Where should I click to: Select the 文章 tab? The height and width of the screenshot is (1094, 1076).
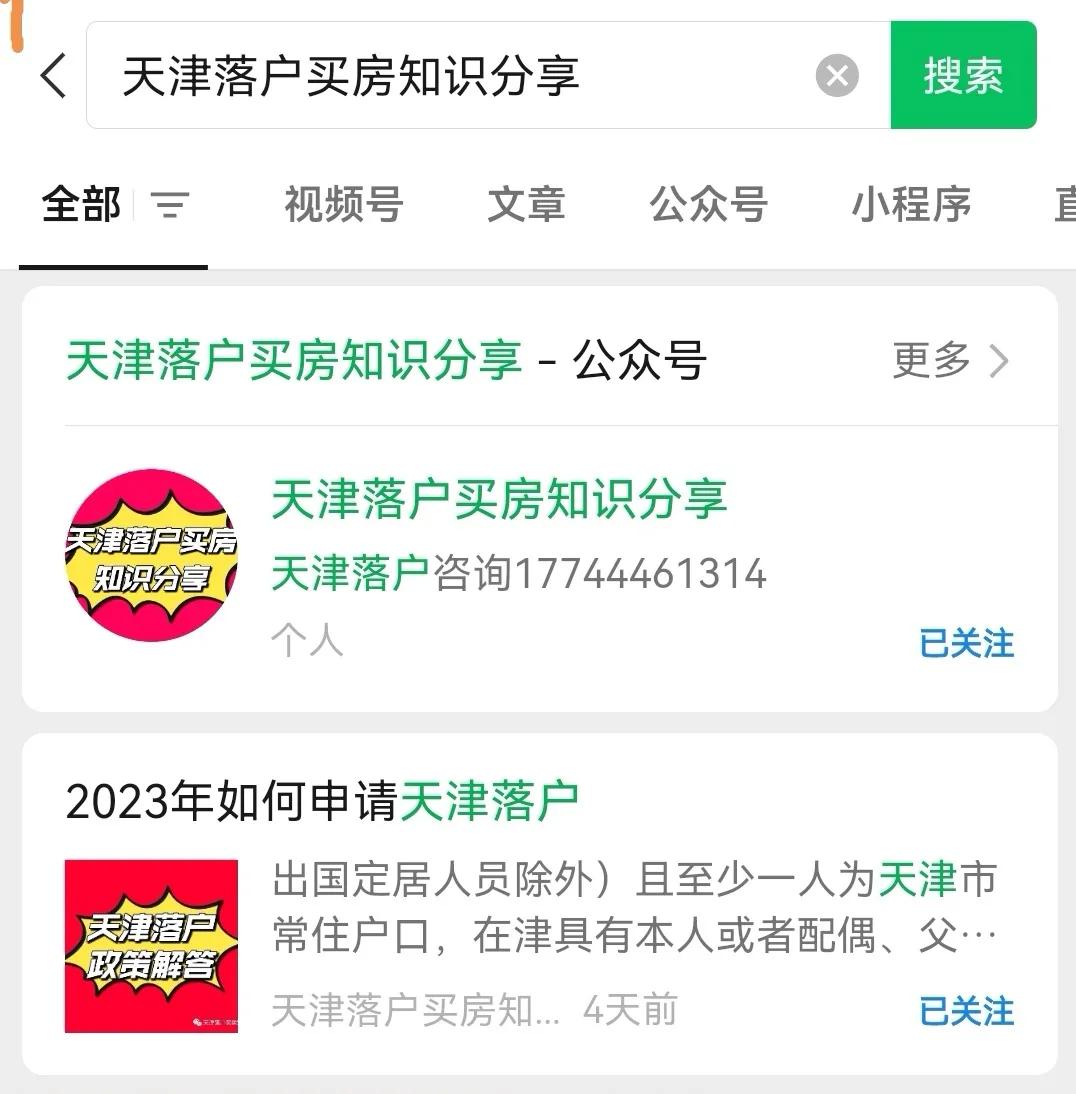click(x=526, y=207)
